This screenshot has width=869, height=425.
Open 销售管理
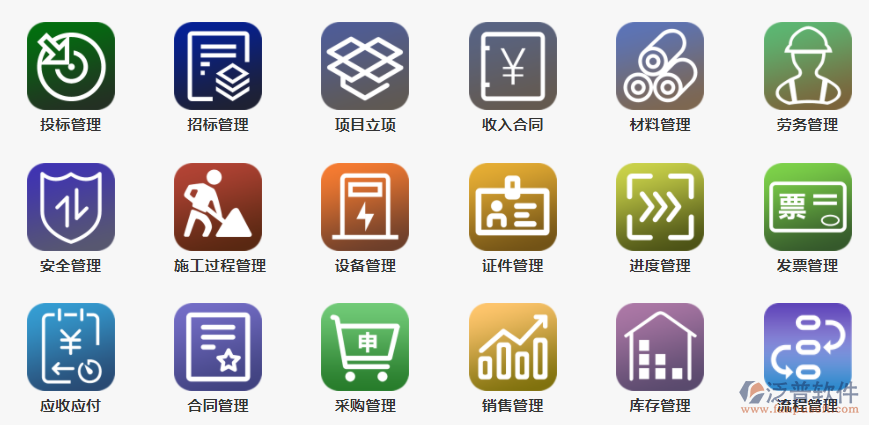513,347
